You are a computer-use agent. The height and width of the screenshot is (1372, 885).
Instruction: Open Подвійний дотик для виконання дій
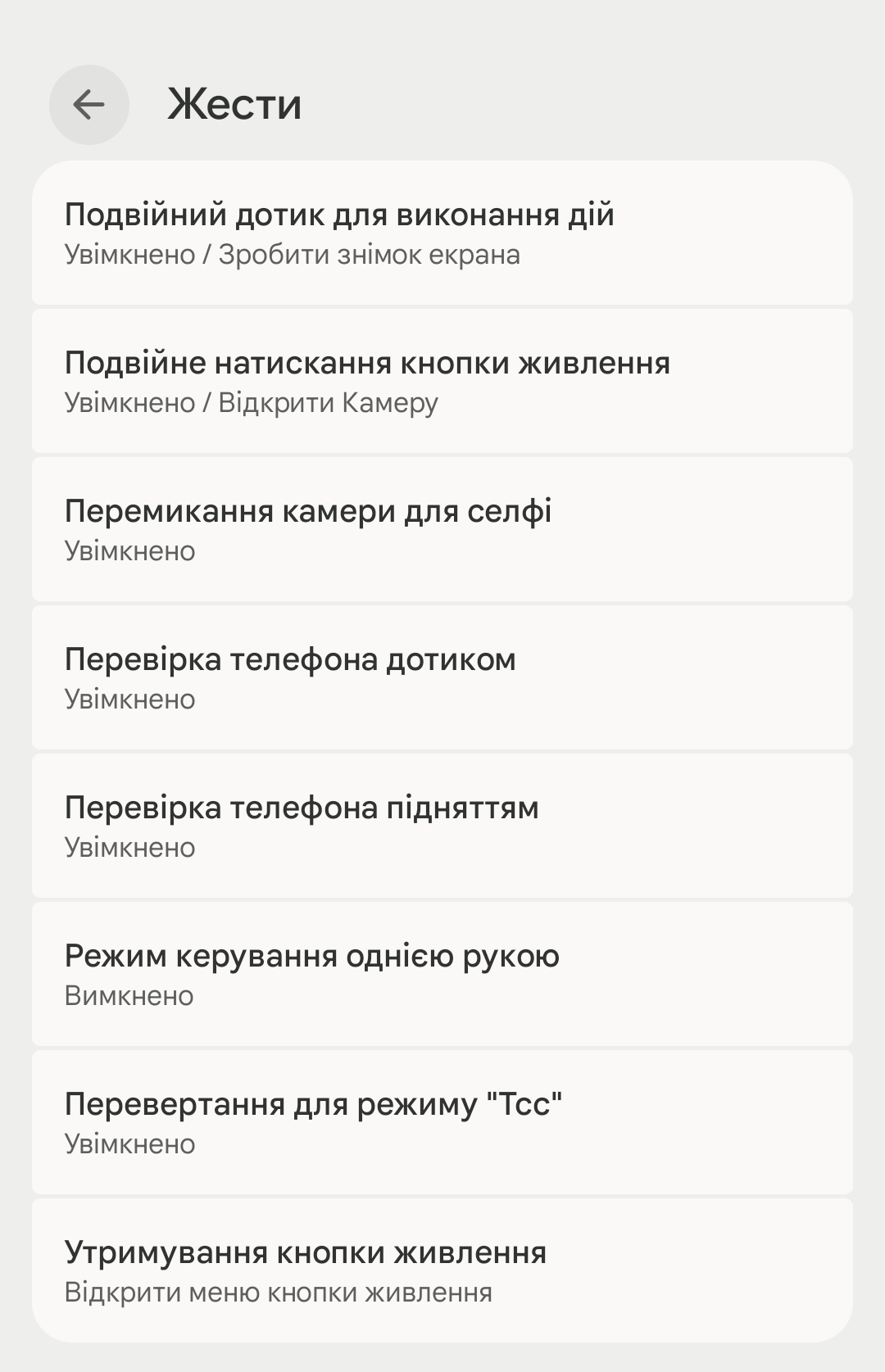tap(442, 233)
